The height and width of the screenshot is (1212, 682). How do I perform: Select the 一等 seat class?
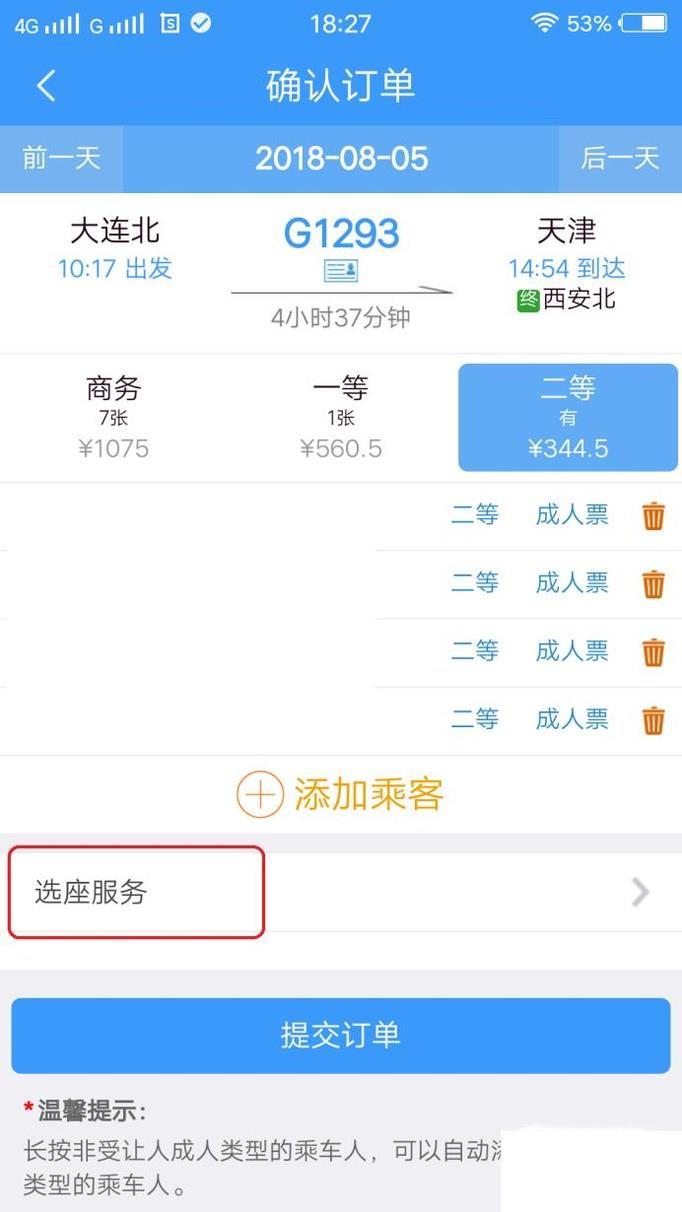pos(341,418)
